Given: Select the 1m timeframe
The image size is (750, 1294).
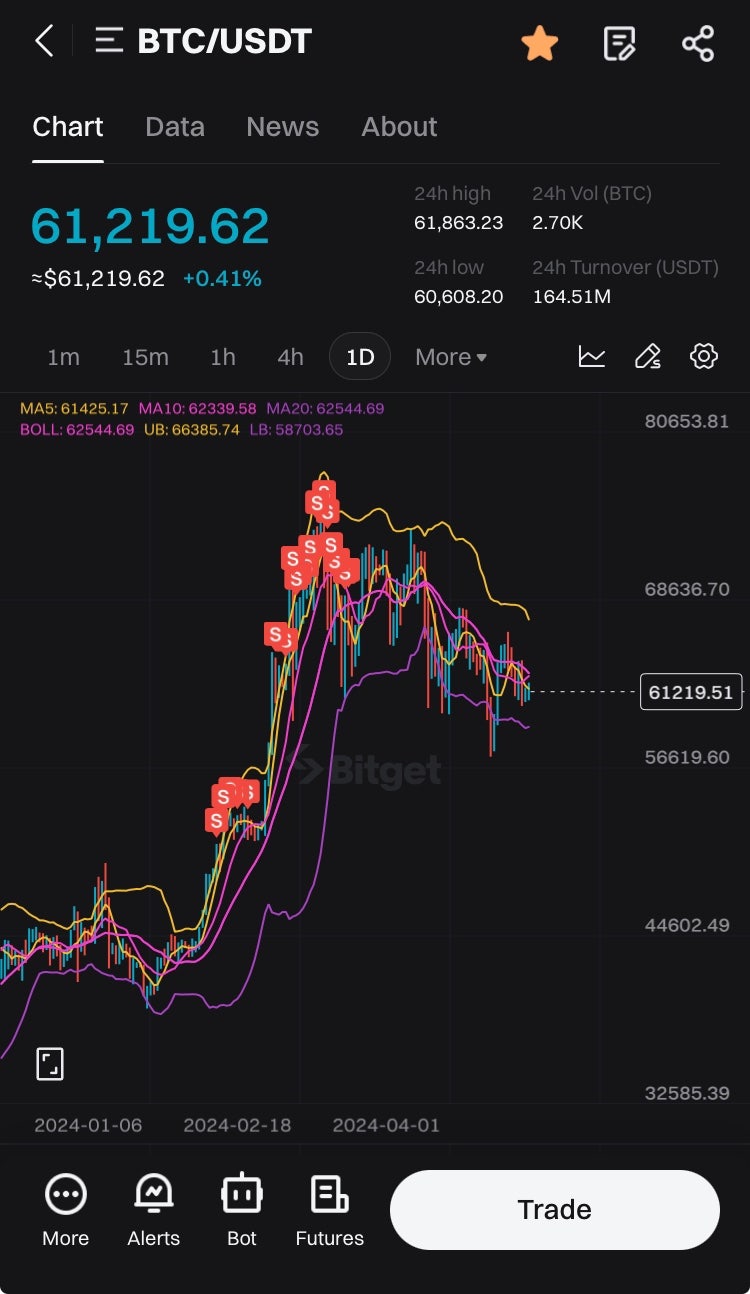Looking at the screenshot, I should [64, 357].
